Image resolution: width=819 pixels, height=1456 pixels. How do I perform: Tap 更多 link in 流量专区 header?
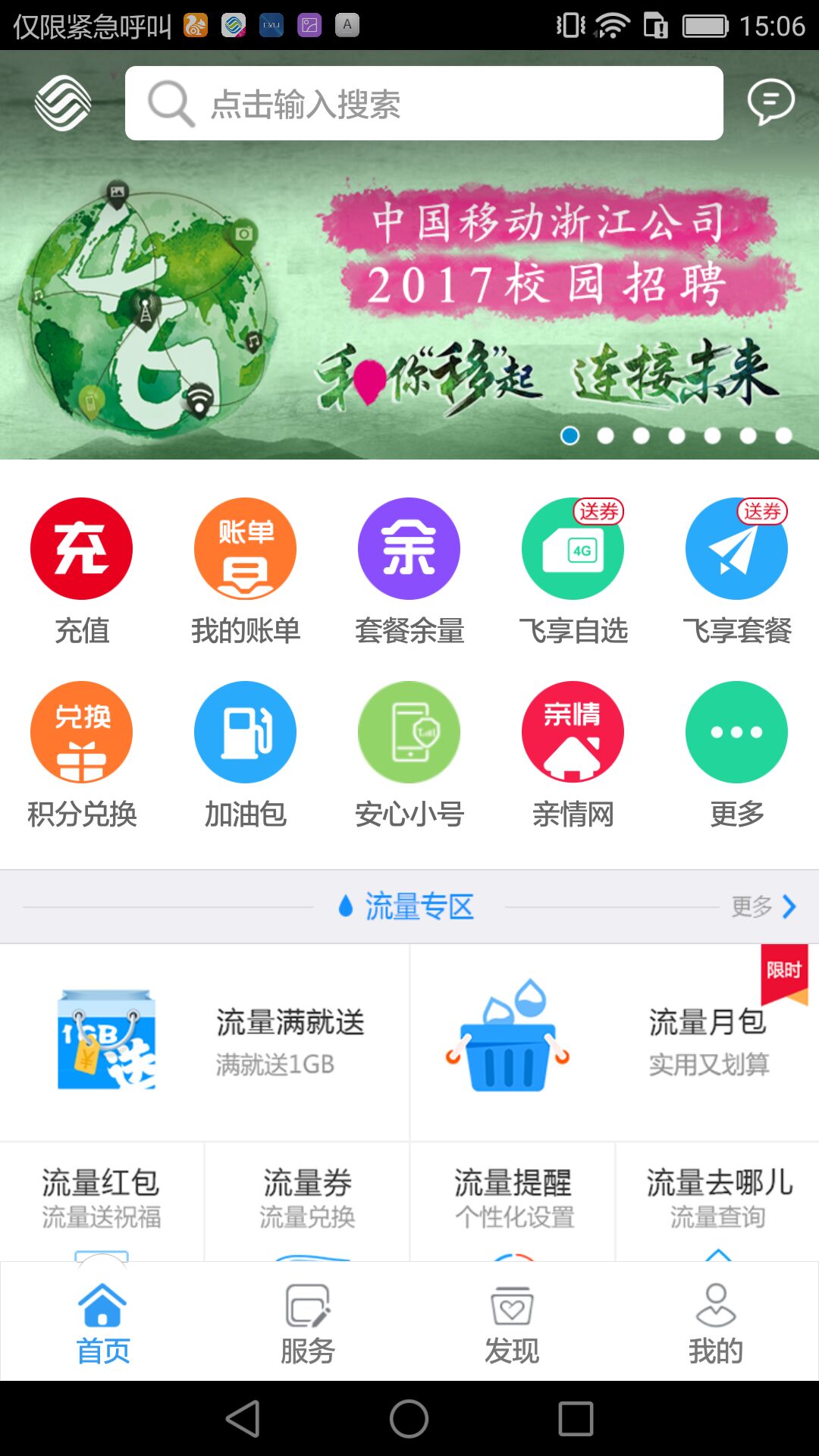click(764, 906)
